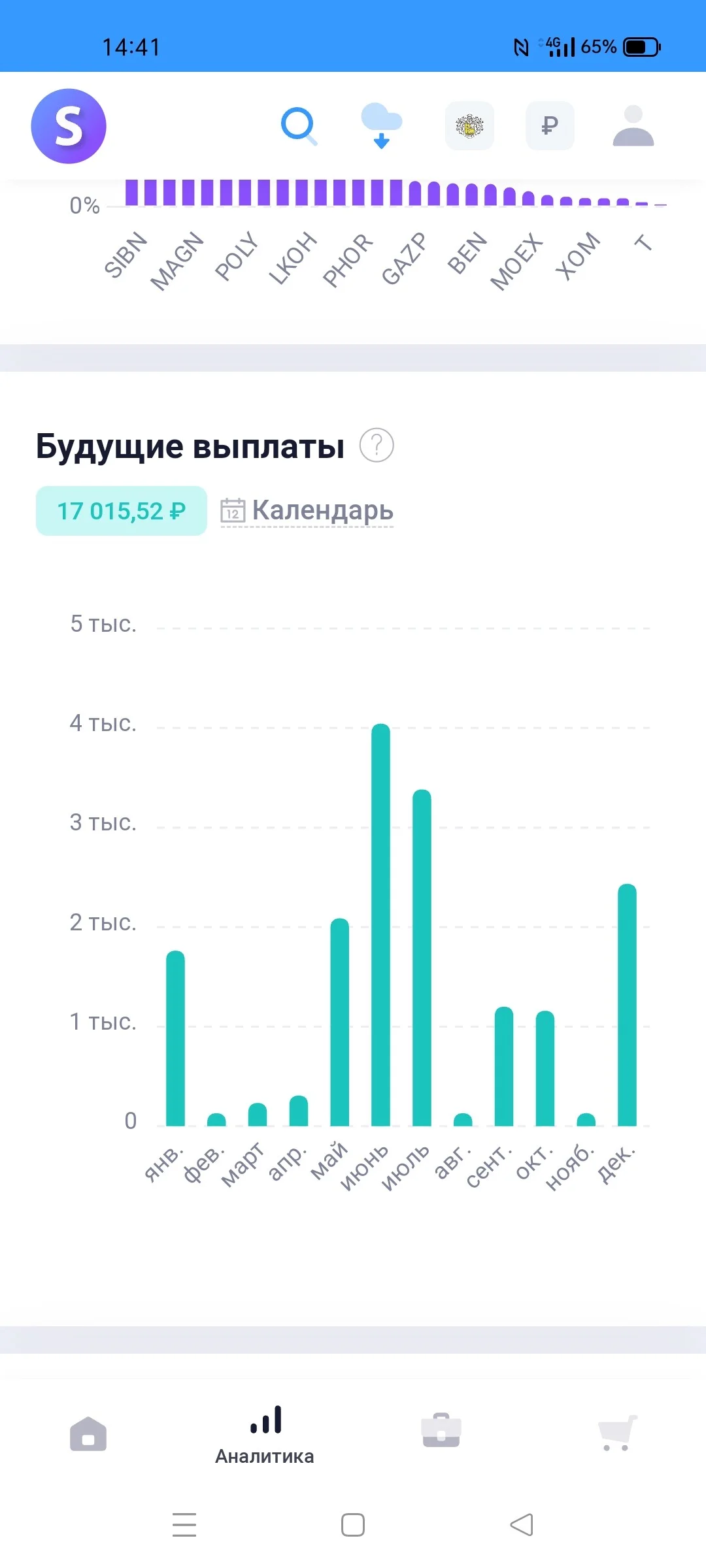Go to the home tab

point(88,1434)
